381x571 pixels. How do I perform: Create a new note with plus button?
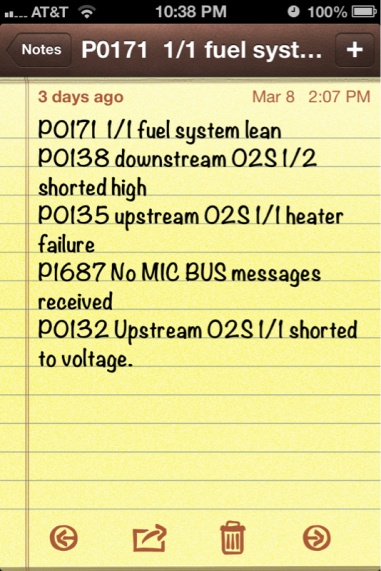[354, 50]
